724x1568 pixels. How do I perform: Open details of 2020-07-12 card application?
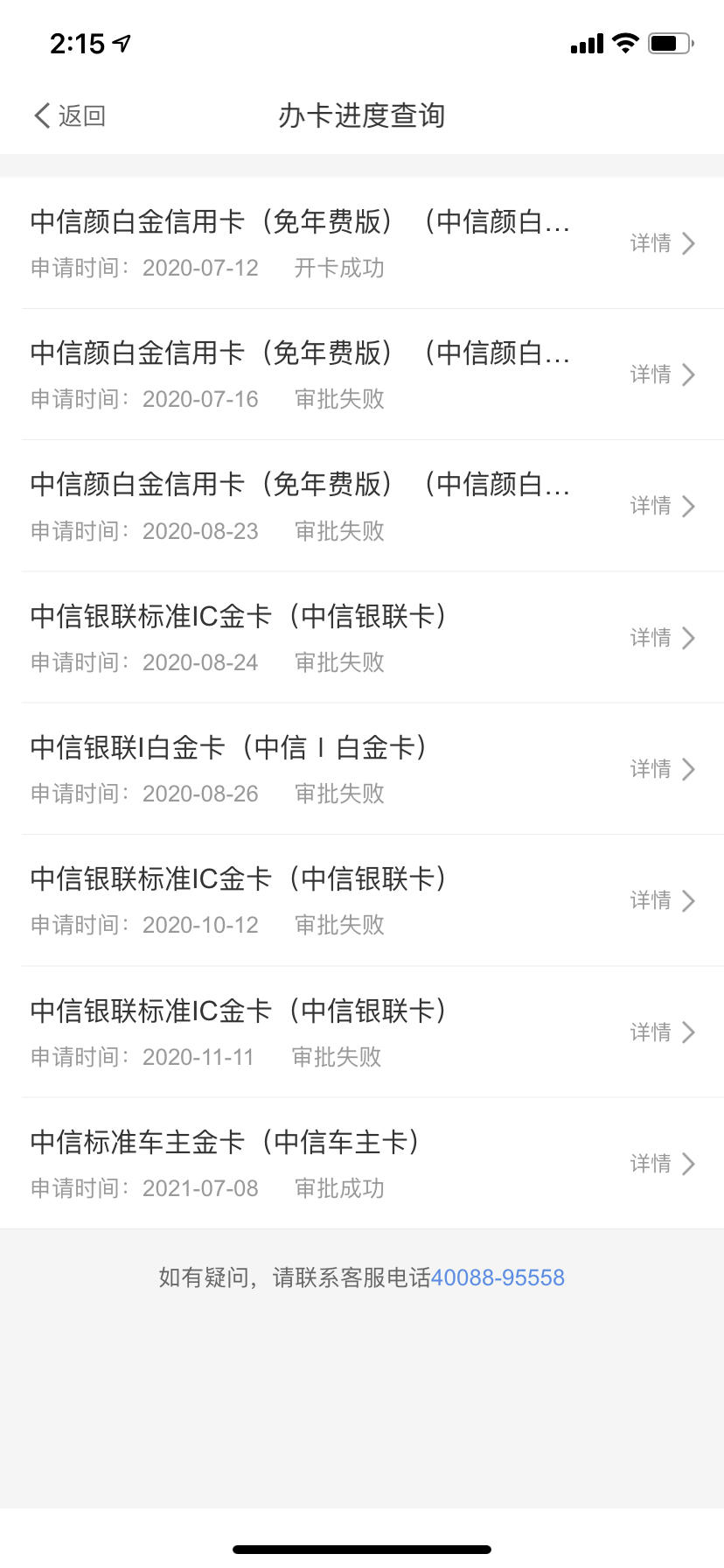[362, 242]
